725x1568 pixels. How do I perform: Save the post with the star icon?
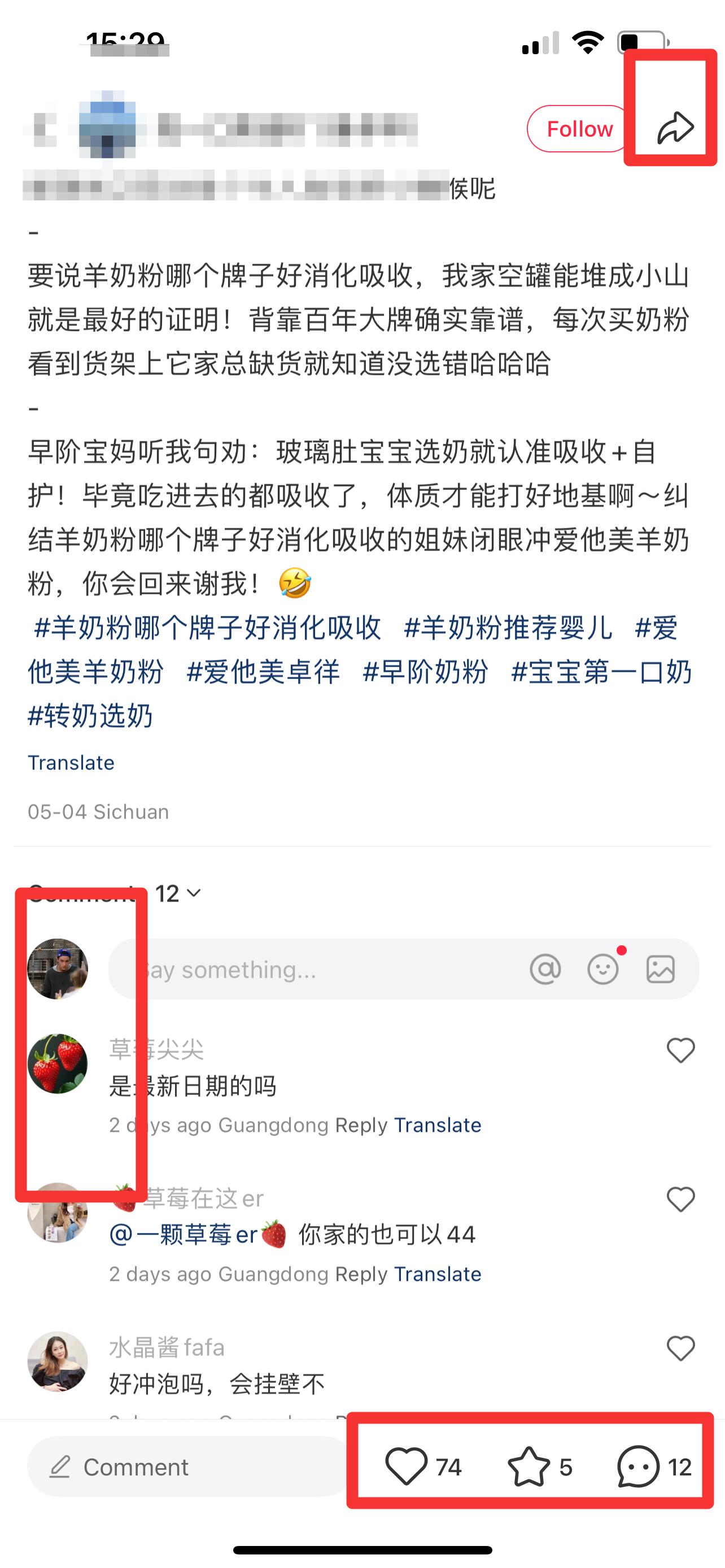click(539, 1467)
